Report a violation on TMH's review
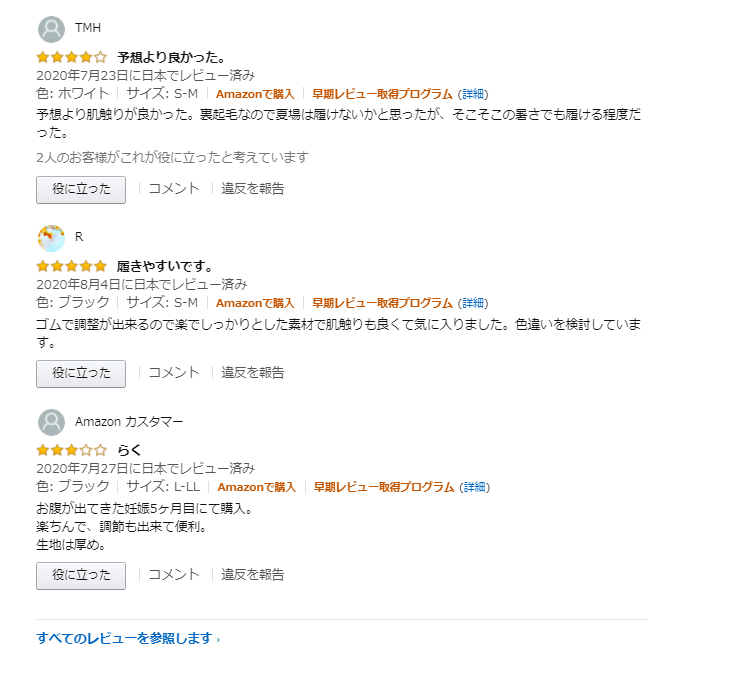The image size is (730, 695). click(252, 188)
